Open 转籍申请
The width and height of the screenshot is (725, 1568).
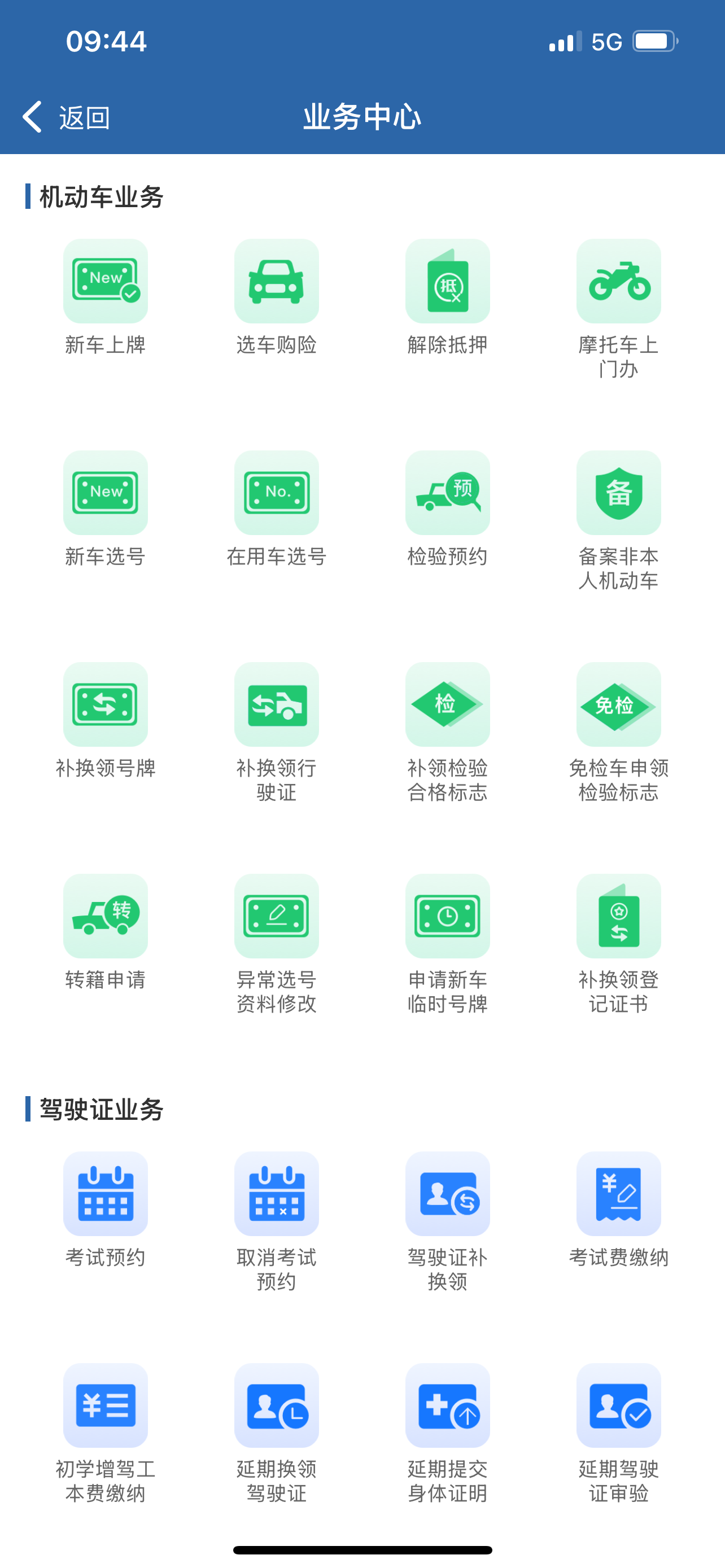106,916
